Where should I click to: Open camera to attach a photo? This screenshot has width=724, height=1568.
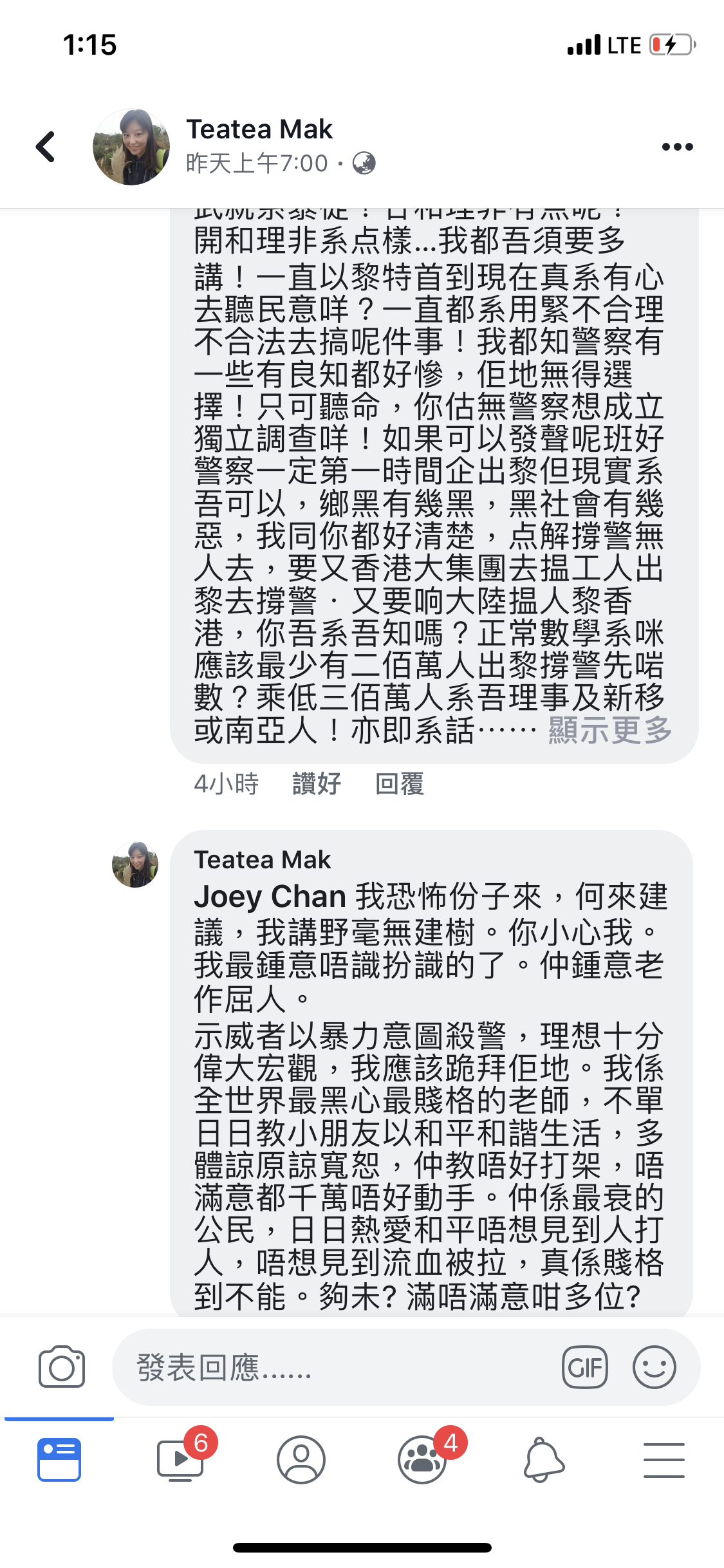62,1367
